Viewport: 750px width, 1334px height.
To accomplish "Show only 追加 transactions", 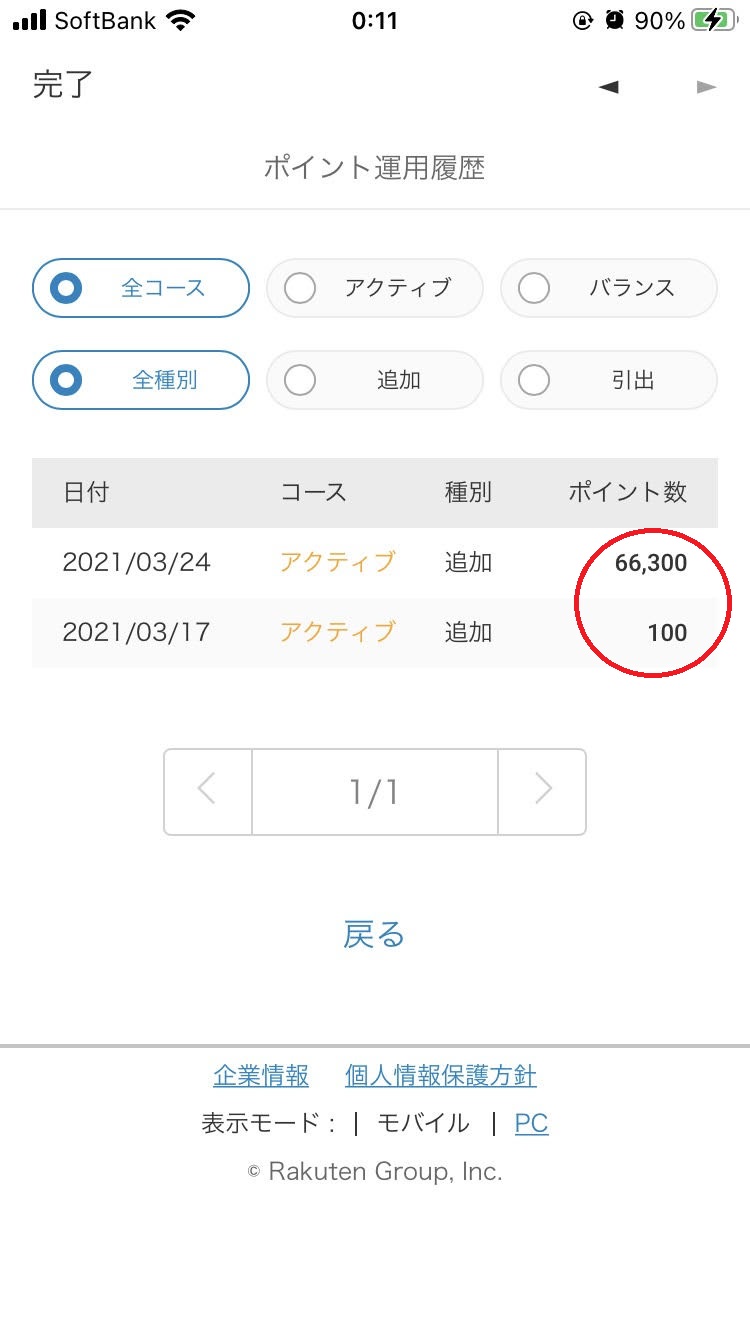I will (375, 380).
